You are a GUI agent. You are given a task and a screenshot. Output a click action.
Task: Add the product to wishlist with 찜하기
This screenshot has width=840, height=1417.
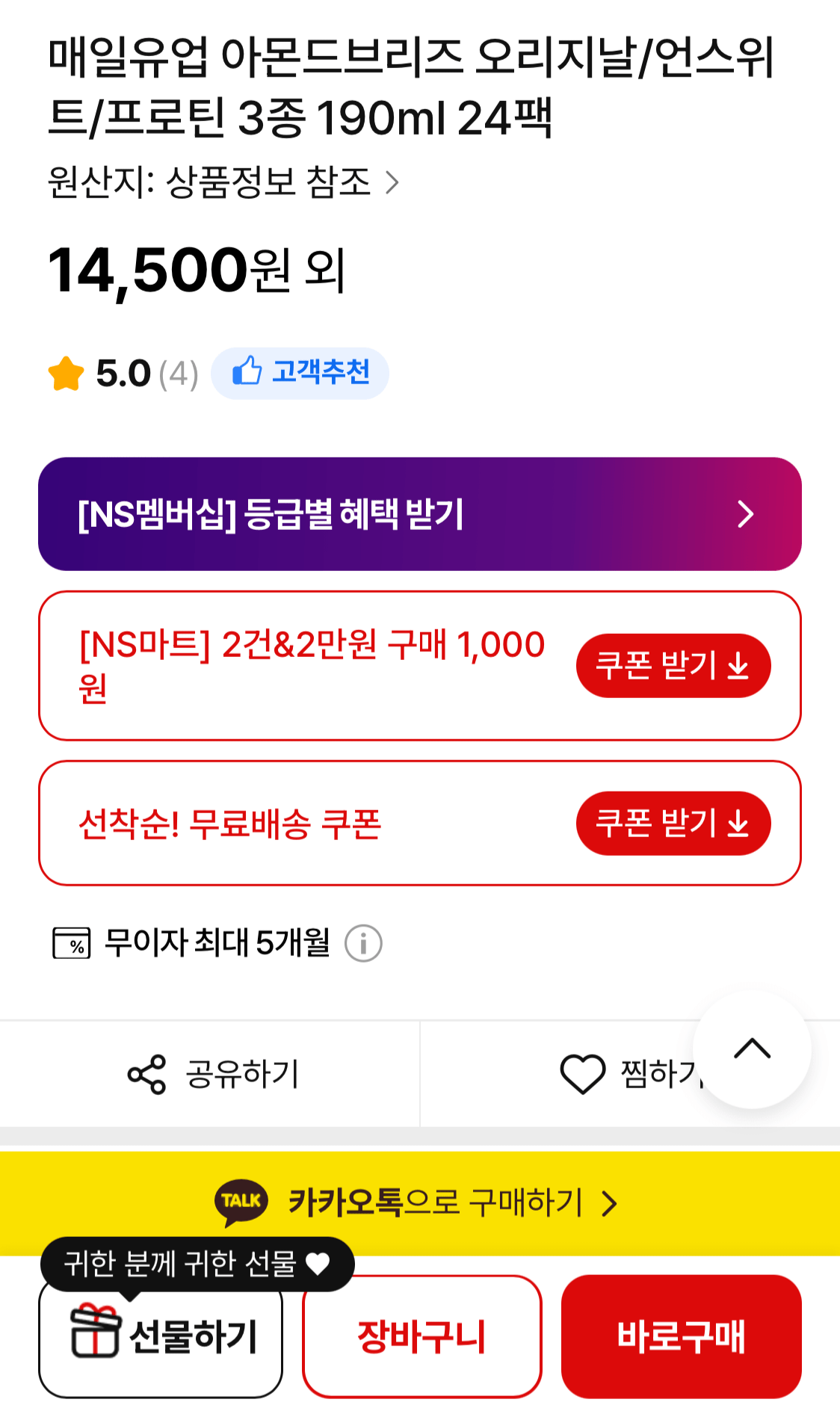click(x=628, y=1074)
